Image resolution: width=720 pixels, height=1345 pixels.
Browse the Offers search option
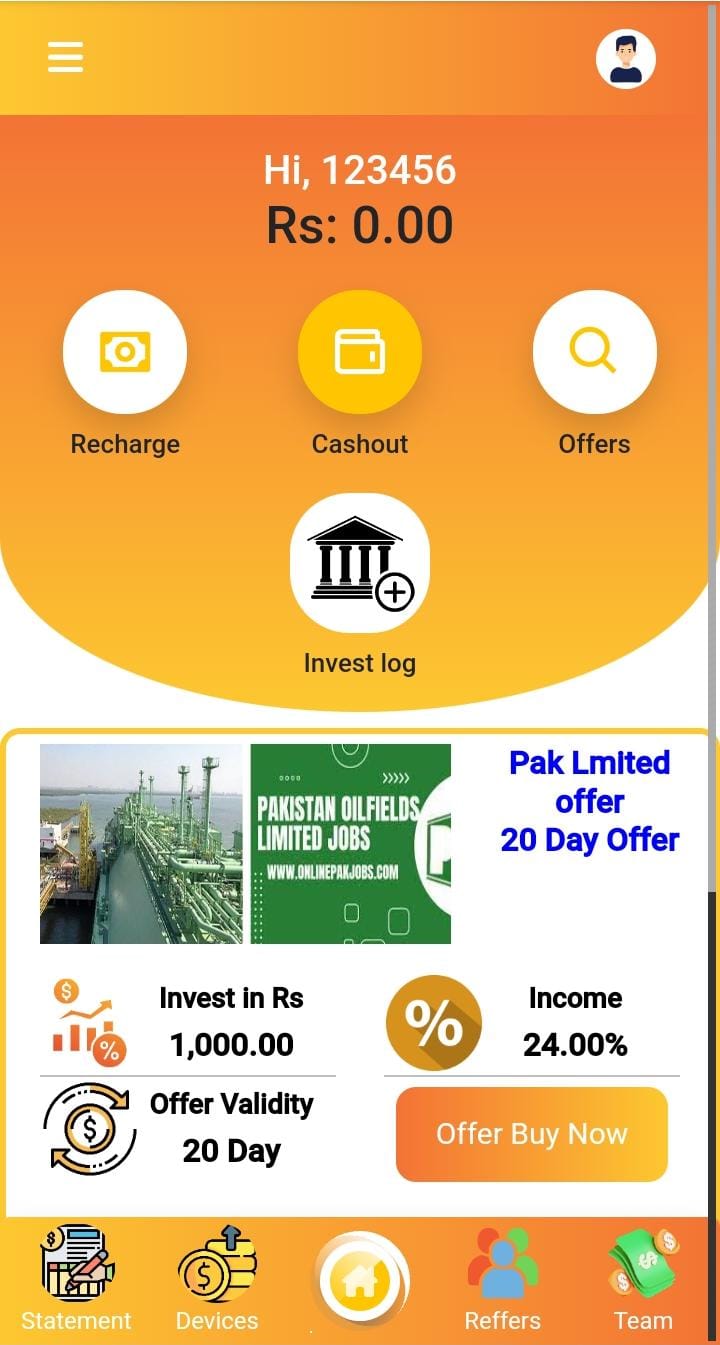coord(594,352)
